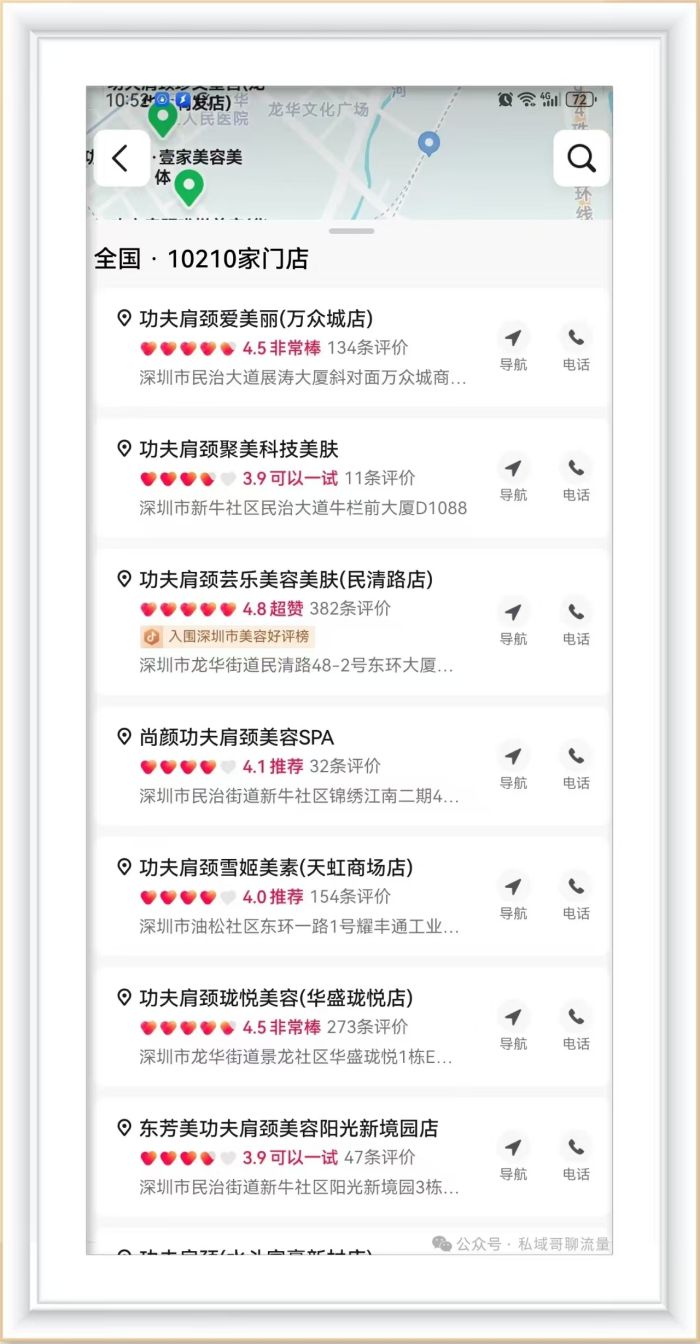Image resolution: width=700 pixels, height=1344 pixels.
Task: Open 功夫肩颈聚美科技美肤 store details
Action: (239, 449)
